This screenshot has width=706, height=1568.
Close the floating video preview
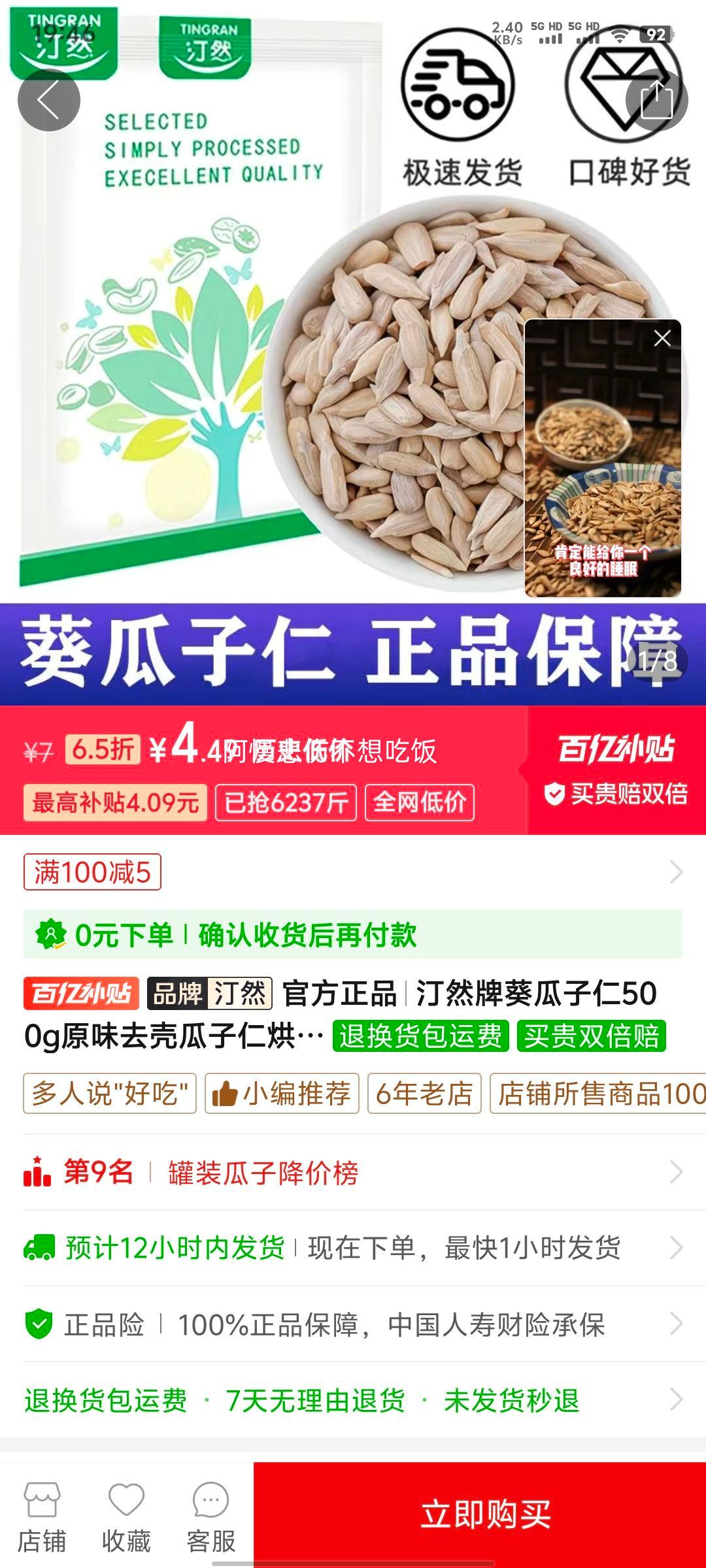pos(662,337)
